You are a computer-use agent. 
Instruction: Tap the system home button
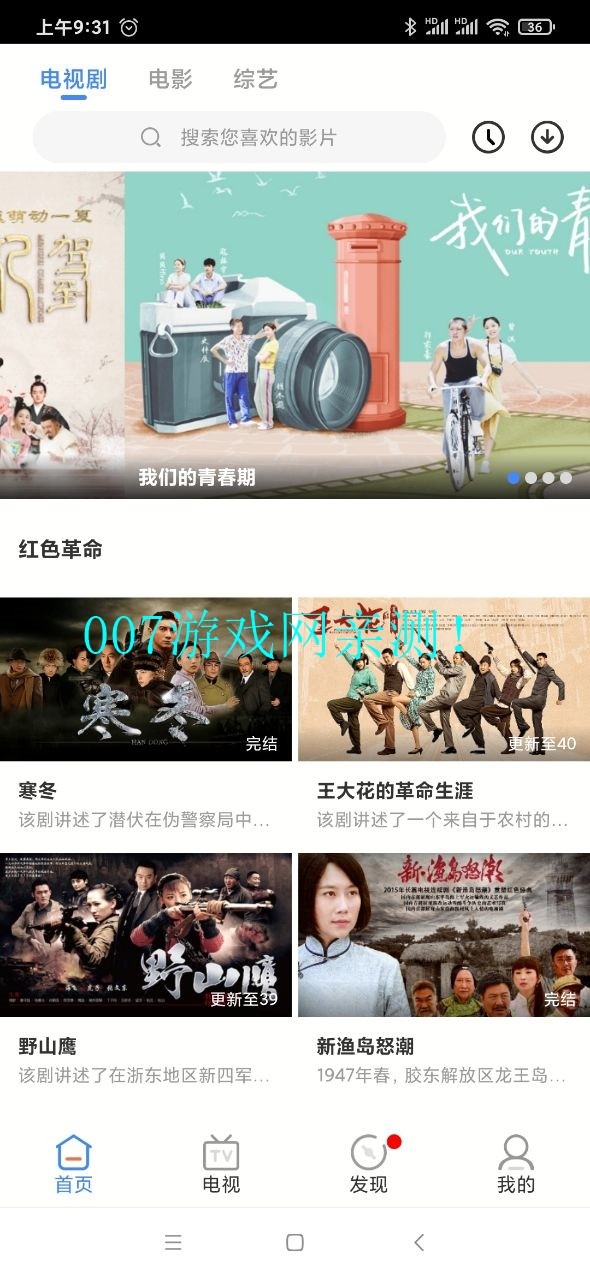[x=295, y=1242]
